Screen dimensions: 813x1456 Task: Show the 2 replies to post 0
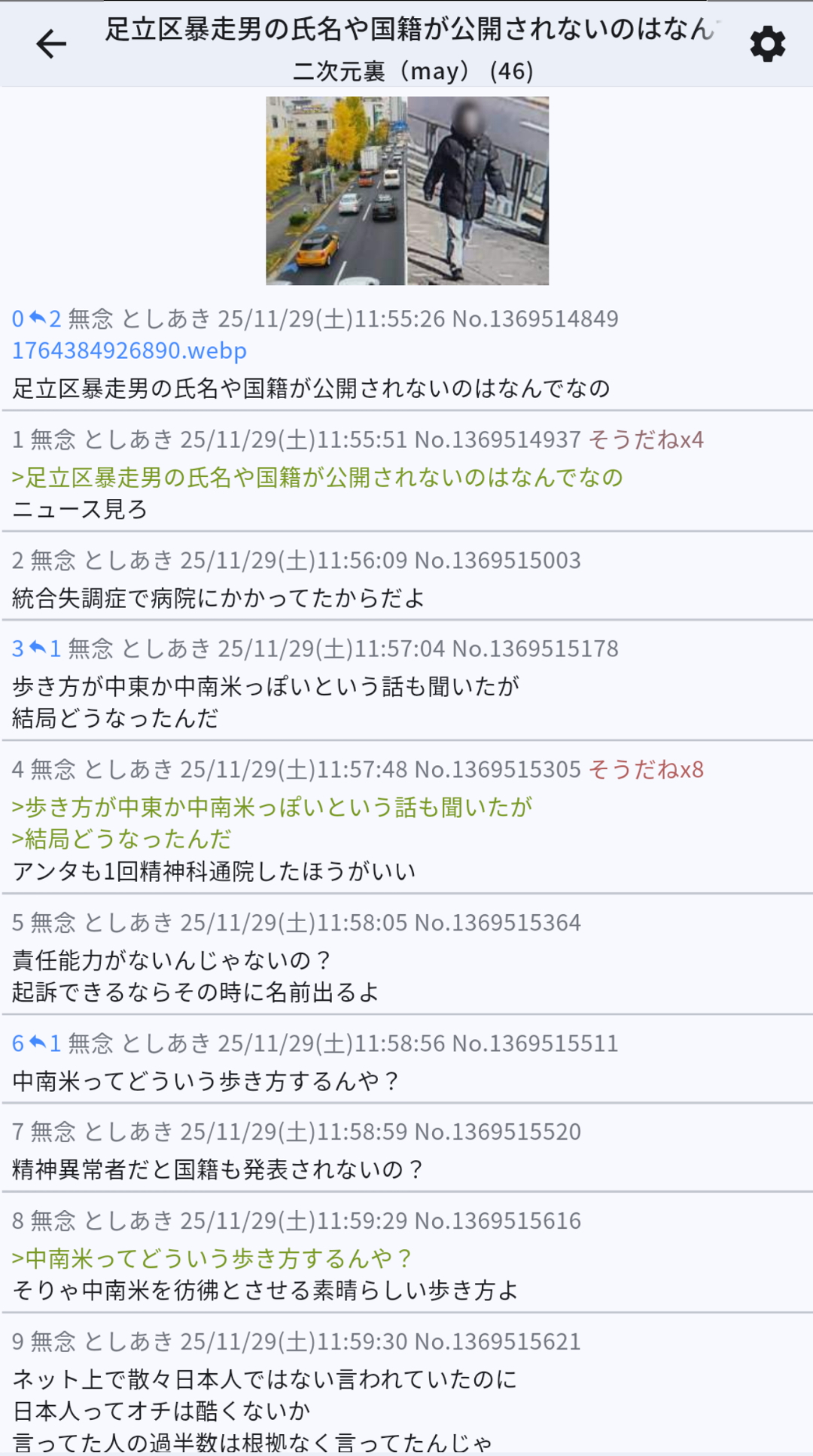tap(44, 319)
